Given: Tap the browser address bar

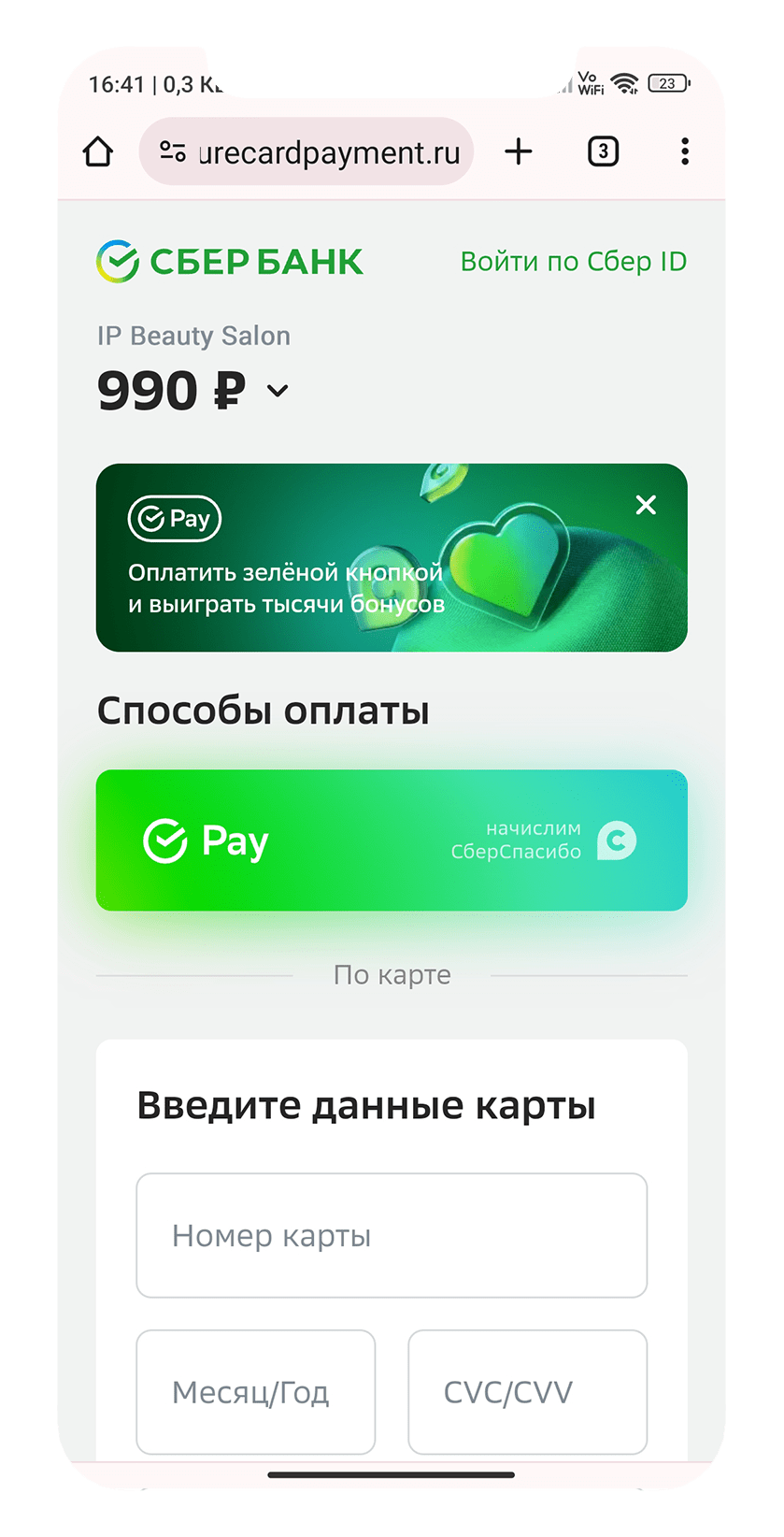Looking at the screenshot, I should [306, 151].
